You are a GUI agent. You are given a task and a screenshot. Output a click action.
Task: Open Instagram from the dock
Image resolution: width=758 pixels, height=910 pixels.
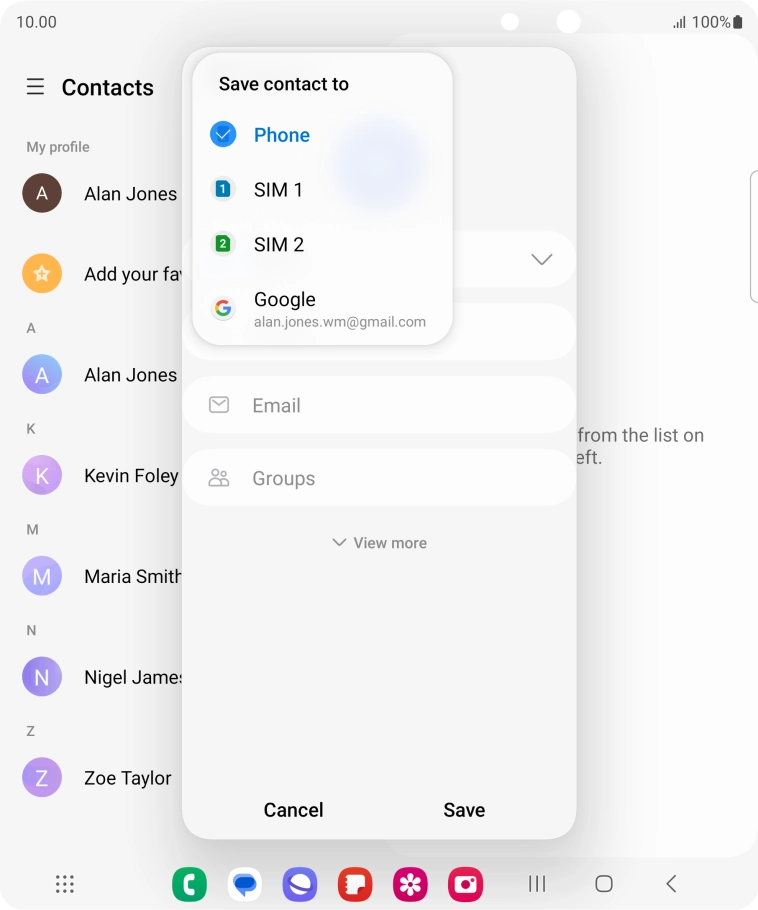pyautogui.click(x=464, y=884)
